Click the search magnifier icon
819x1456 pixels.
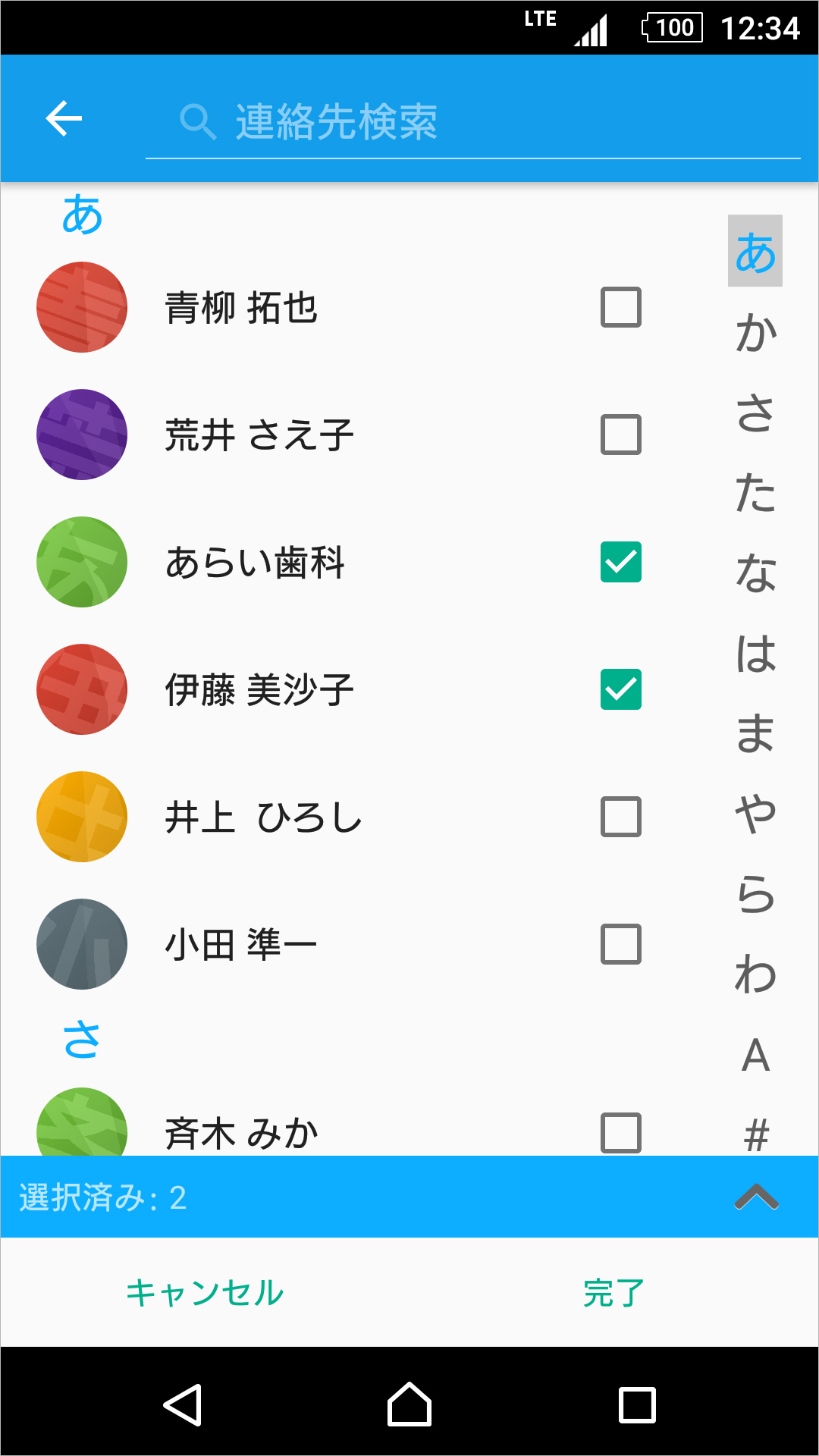pyautogui.click(x=197, y=121)
